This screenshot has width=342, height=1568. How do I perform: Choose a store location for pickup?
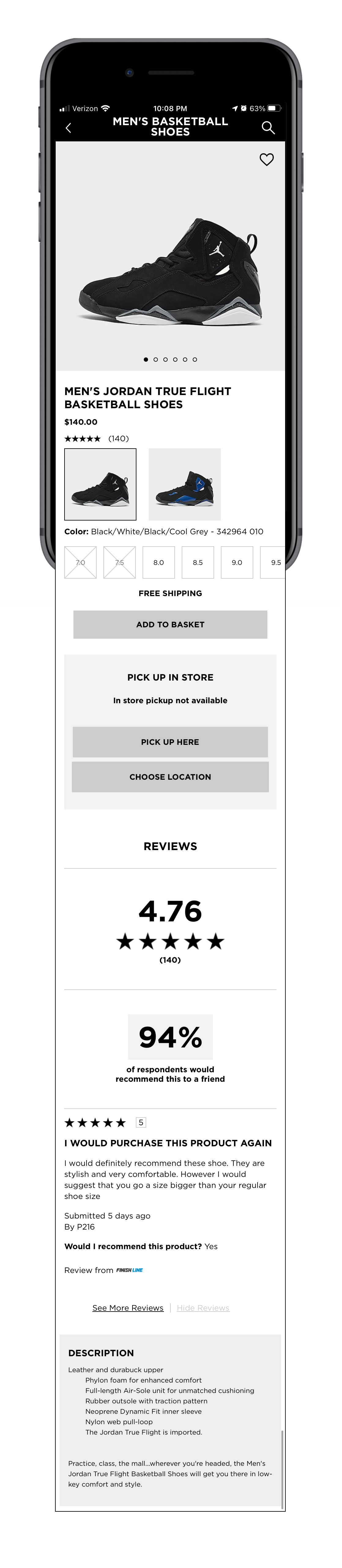click(x=170, y=777)
